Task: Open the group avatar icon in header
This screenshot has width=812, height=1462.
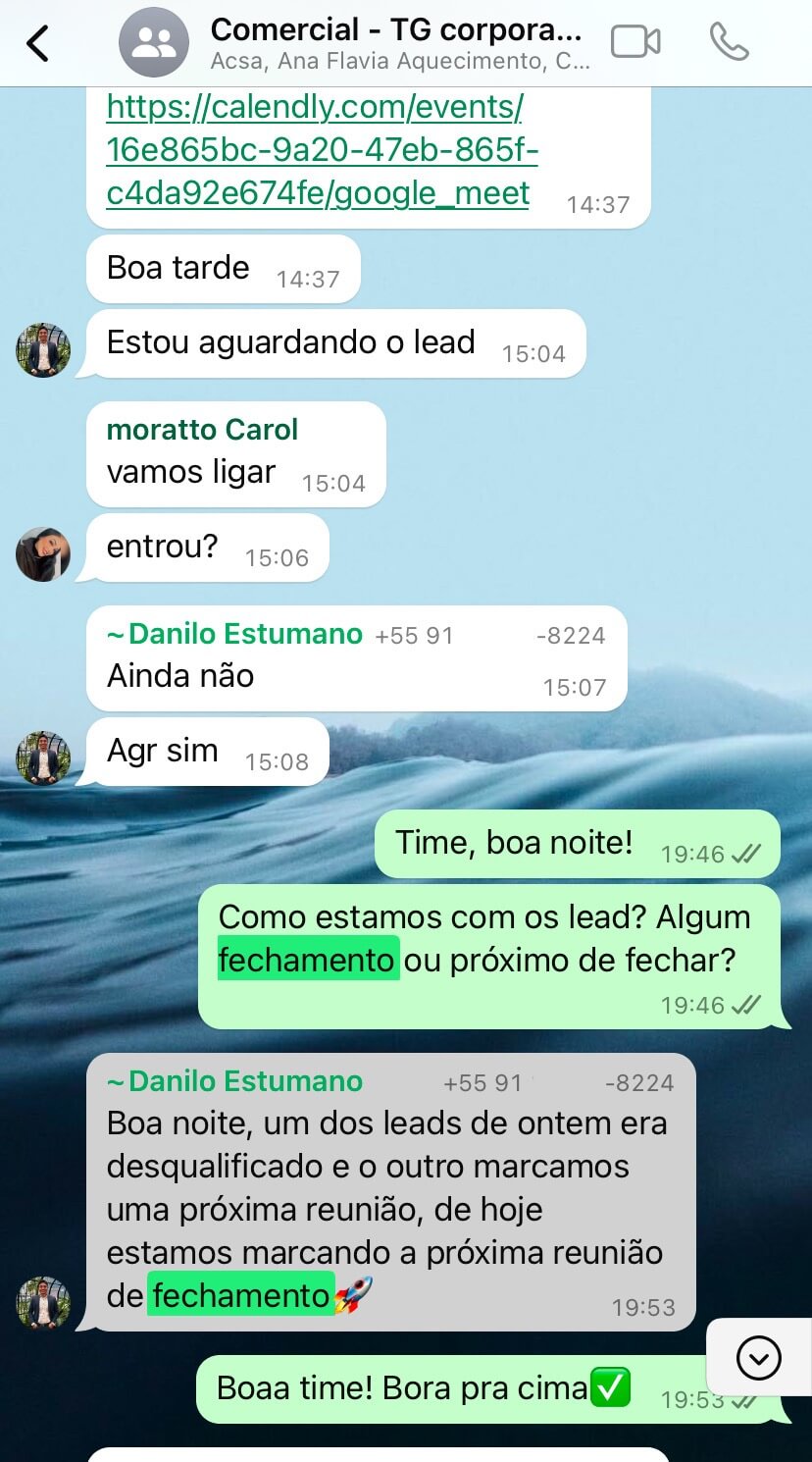Action: click(x=154, y=43)
